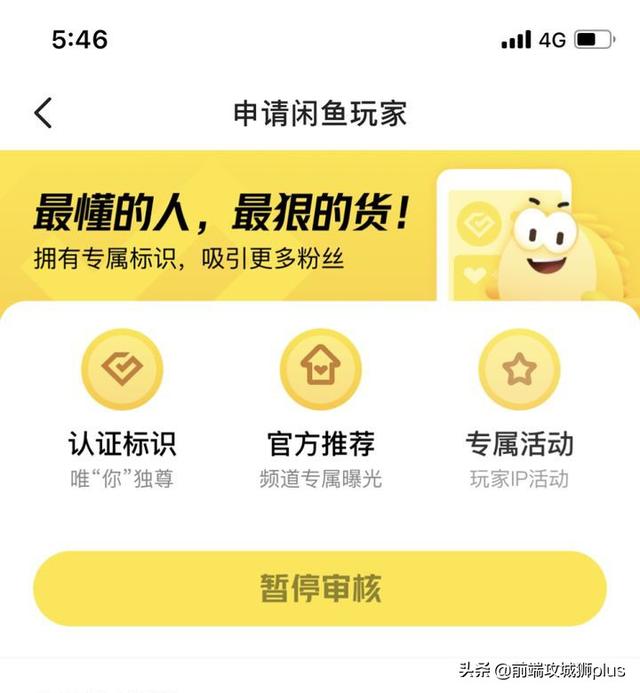Tap the 暂停审核 button
The width and height of the screenshot is (640, 693).
[x=320, y=588]
